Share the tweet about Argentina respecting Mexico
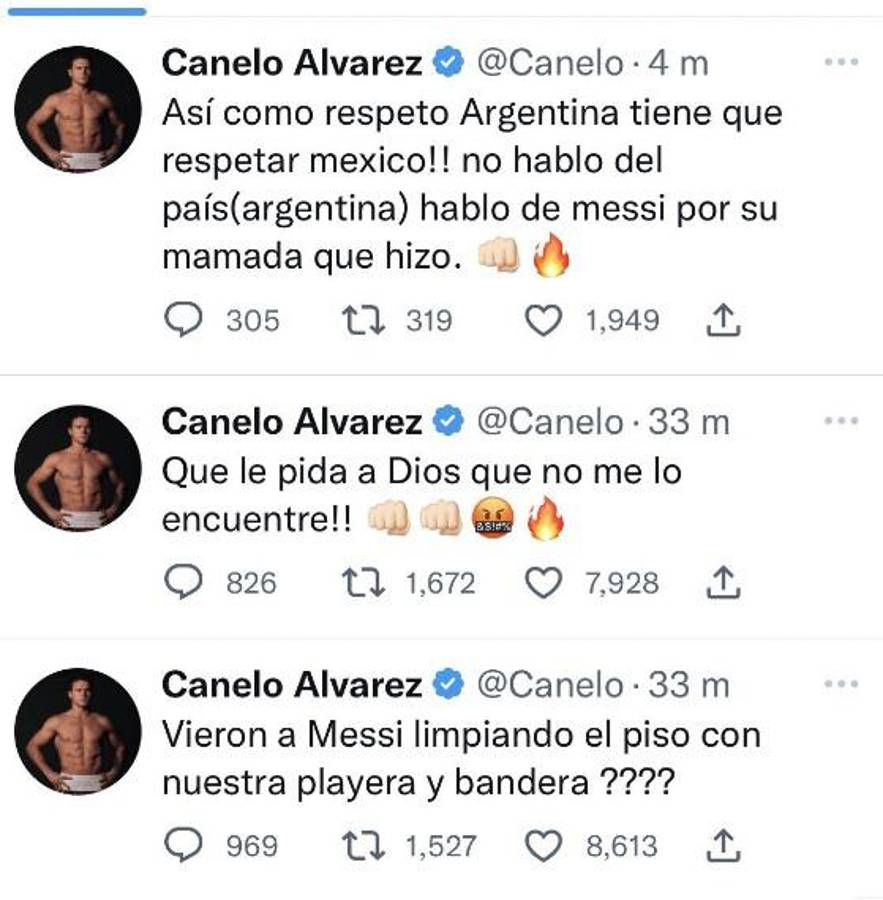883x900 pixels. (722, 321)
